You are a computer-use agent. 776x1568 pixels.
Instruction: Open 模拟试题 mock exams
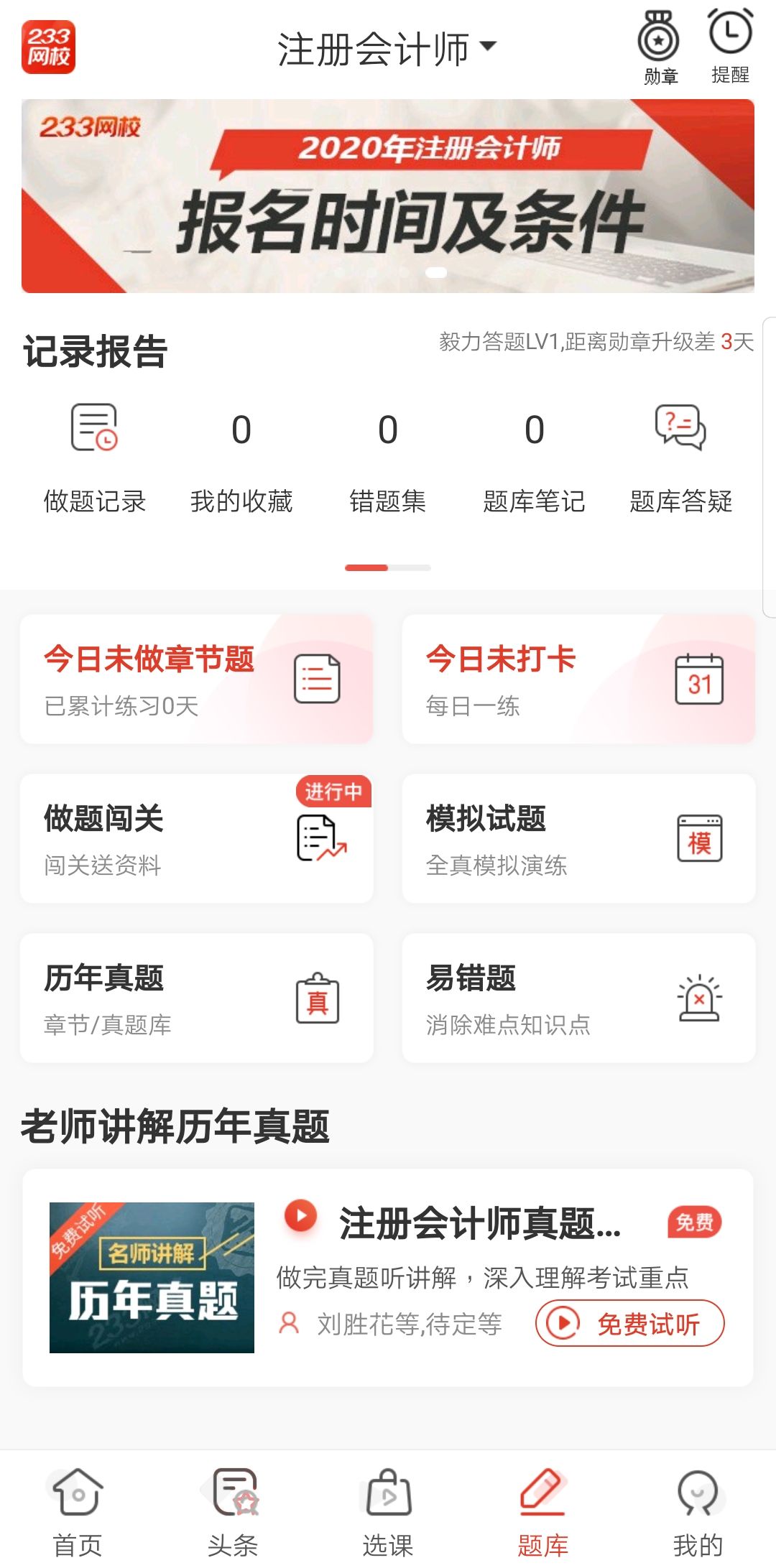[578, 838]
